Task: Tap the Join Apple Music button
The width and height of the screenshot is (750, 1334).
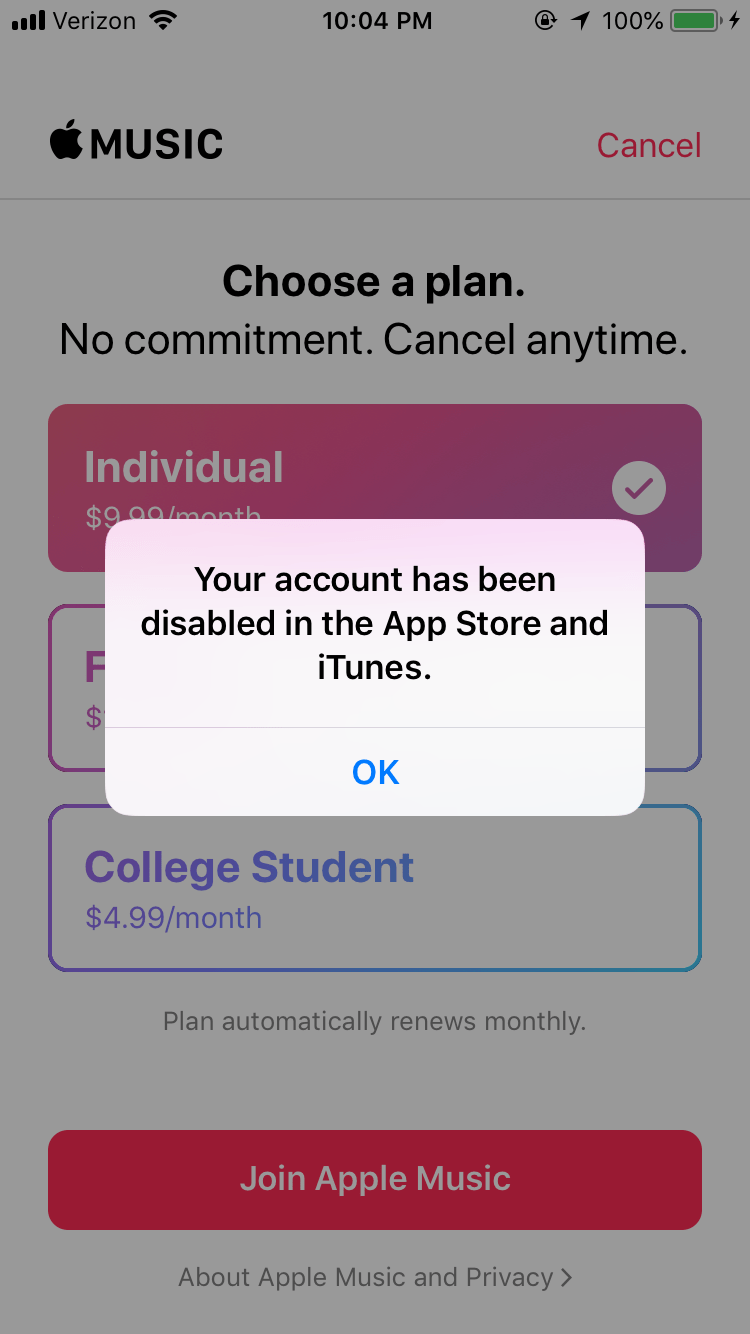Action: tap(375, 1179)
